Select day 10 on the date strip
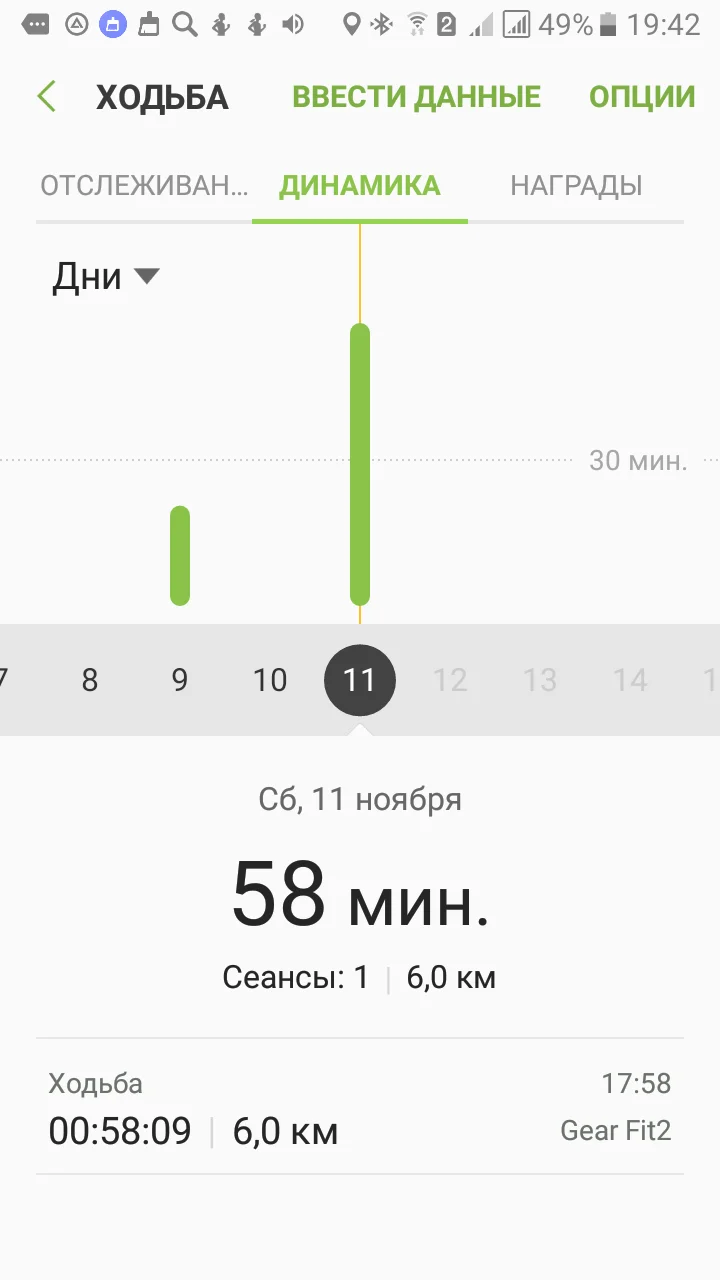 [270, 681]
